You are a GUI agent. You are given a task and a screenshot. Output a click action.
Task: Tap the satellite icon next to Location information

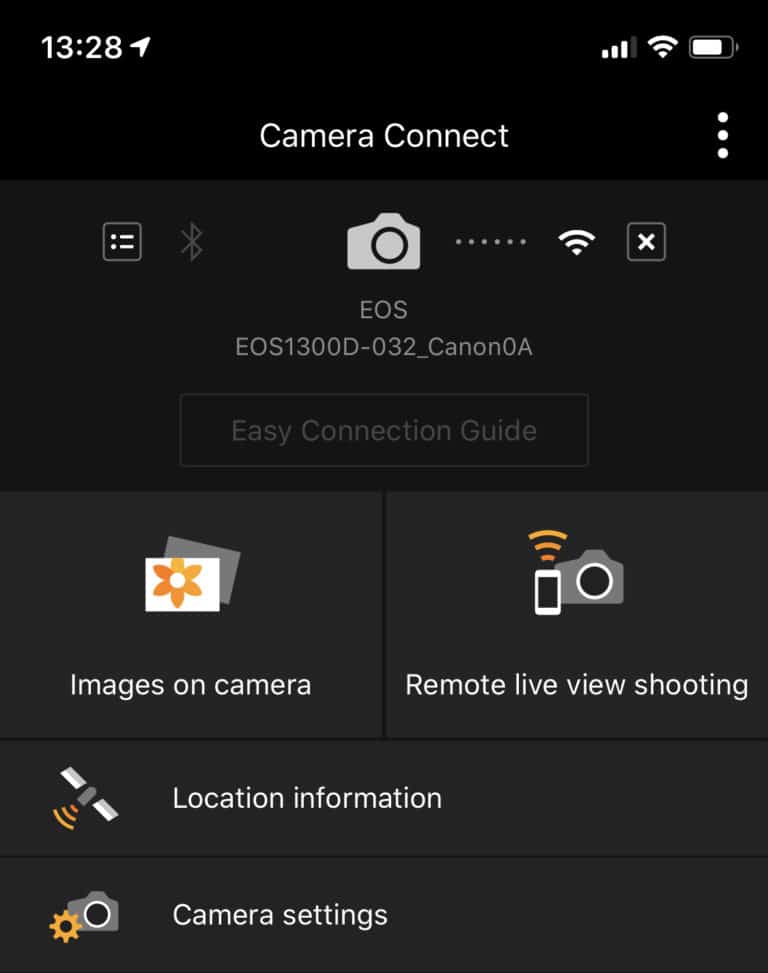pos(84,797)
